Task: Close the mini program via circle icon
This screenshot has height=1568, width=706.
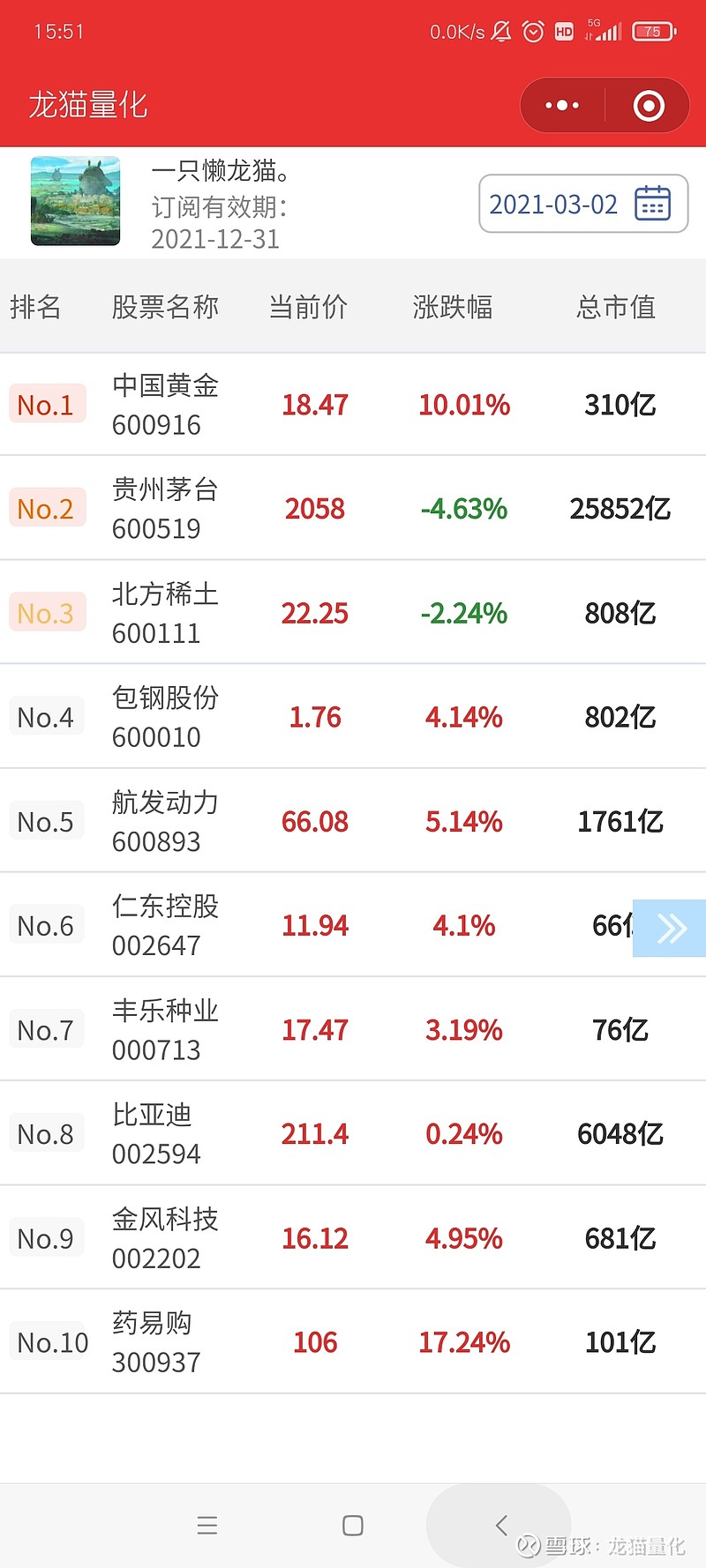Action: 649,106
